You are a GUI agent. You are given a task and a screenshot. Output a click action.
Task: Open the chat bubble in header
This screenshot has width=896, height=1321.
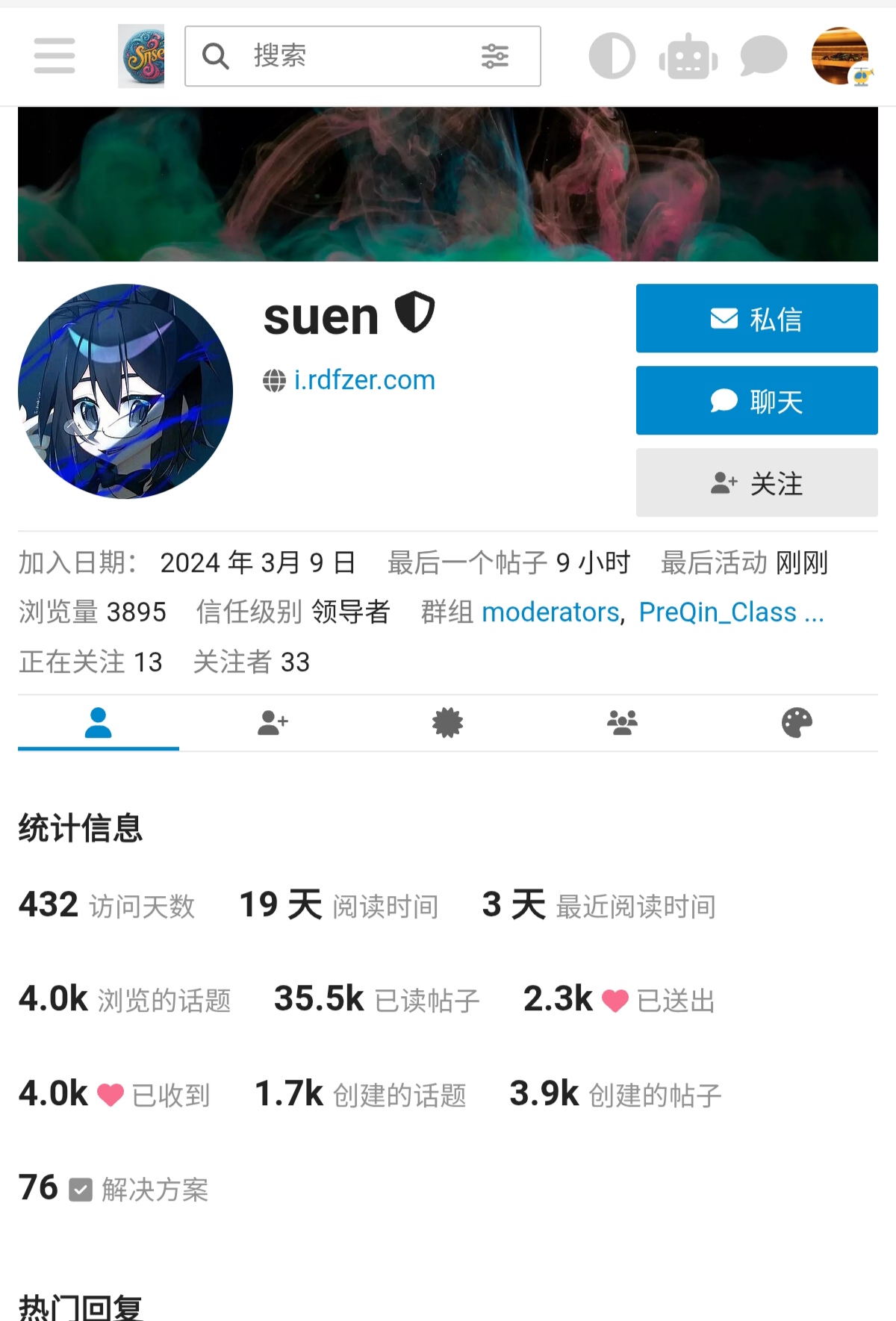tap(763, 56)
